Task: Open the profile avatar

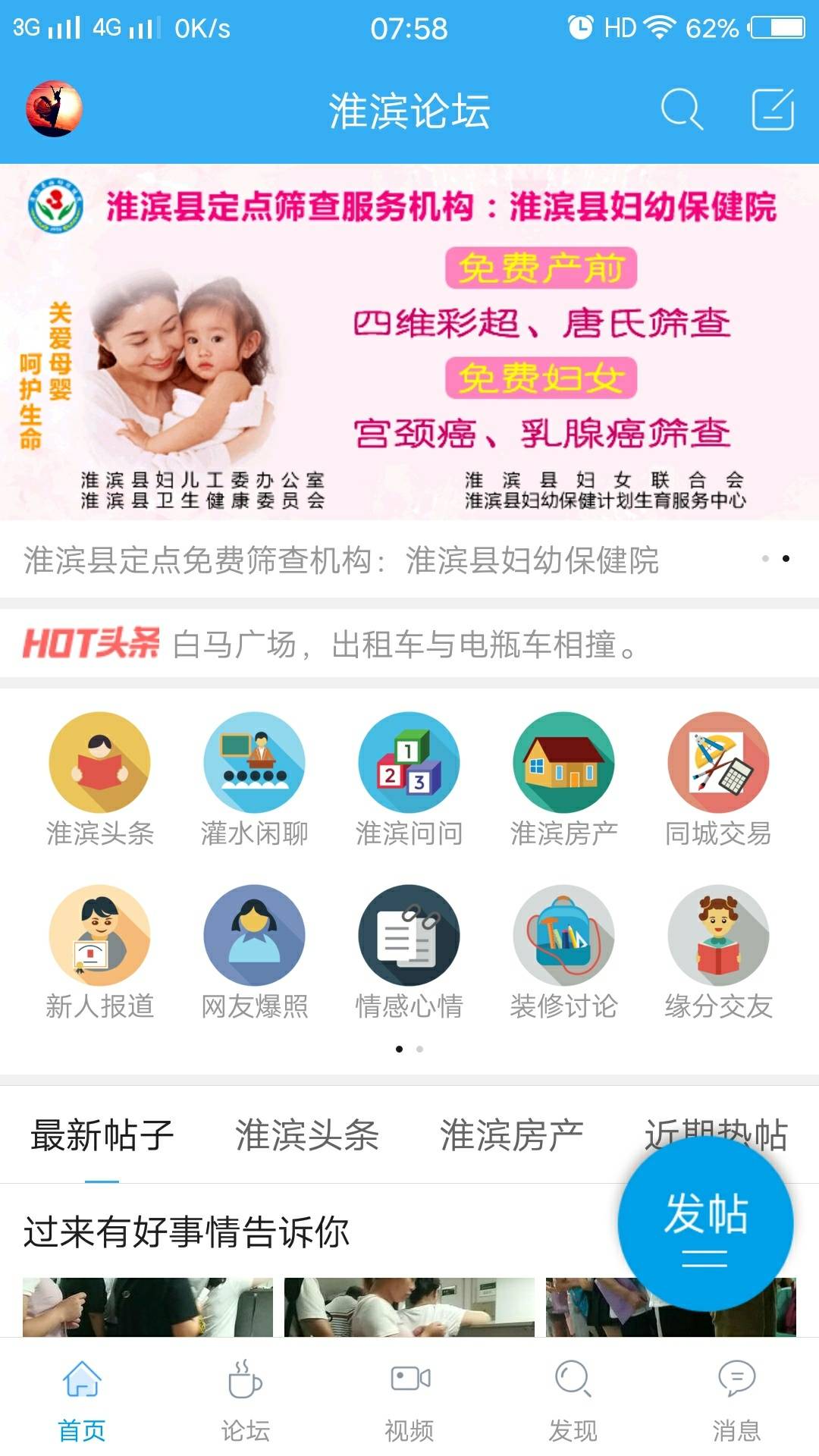Action: [x=54, y=109]
